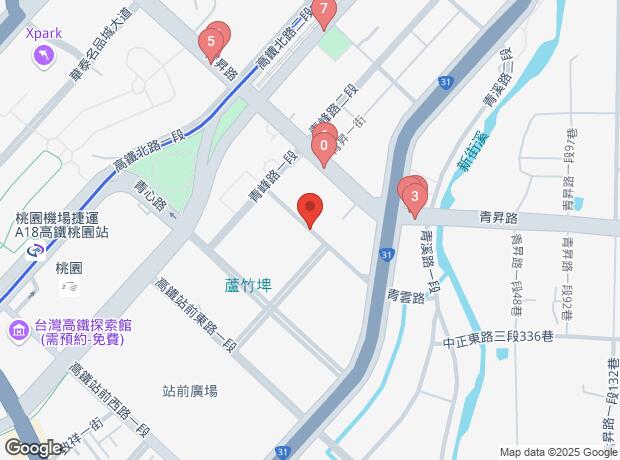Tap map marker number 0
The width and height of the screenshot is (620, 460).
pyautogui.click(x=323, y=147)
